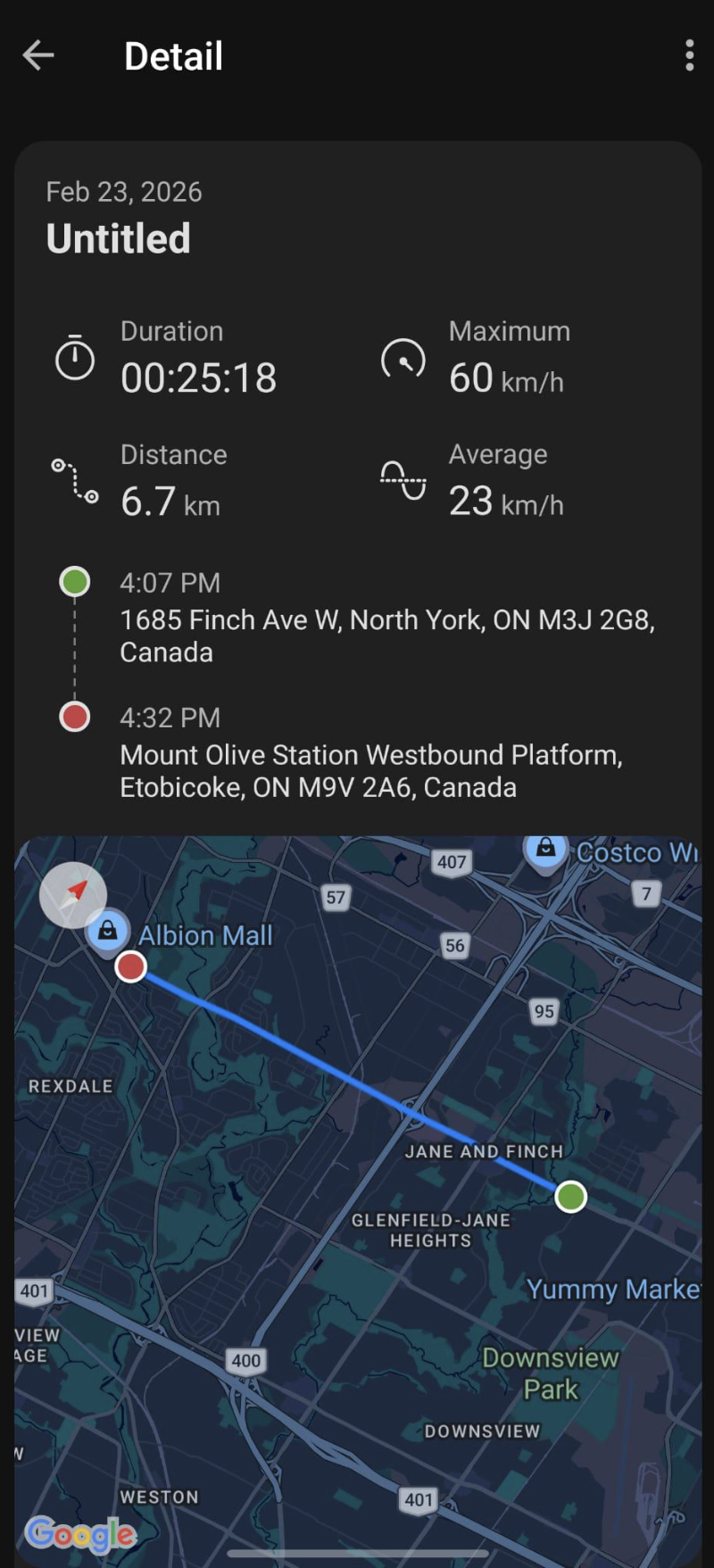Tap the red end-point marker on map

tap(131, 967)
